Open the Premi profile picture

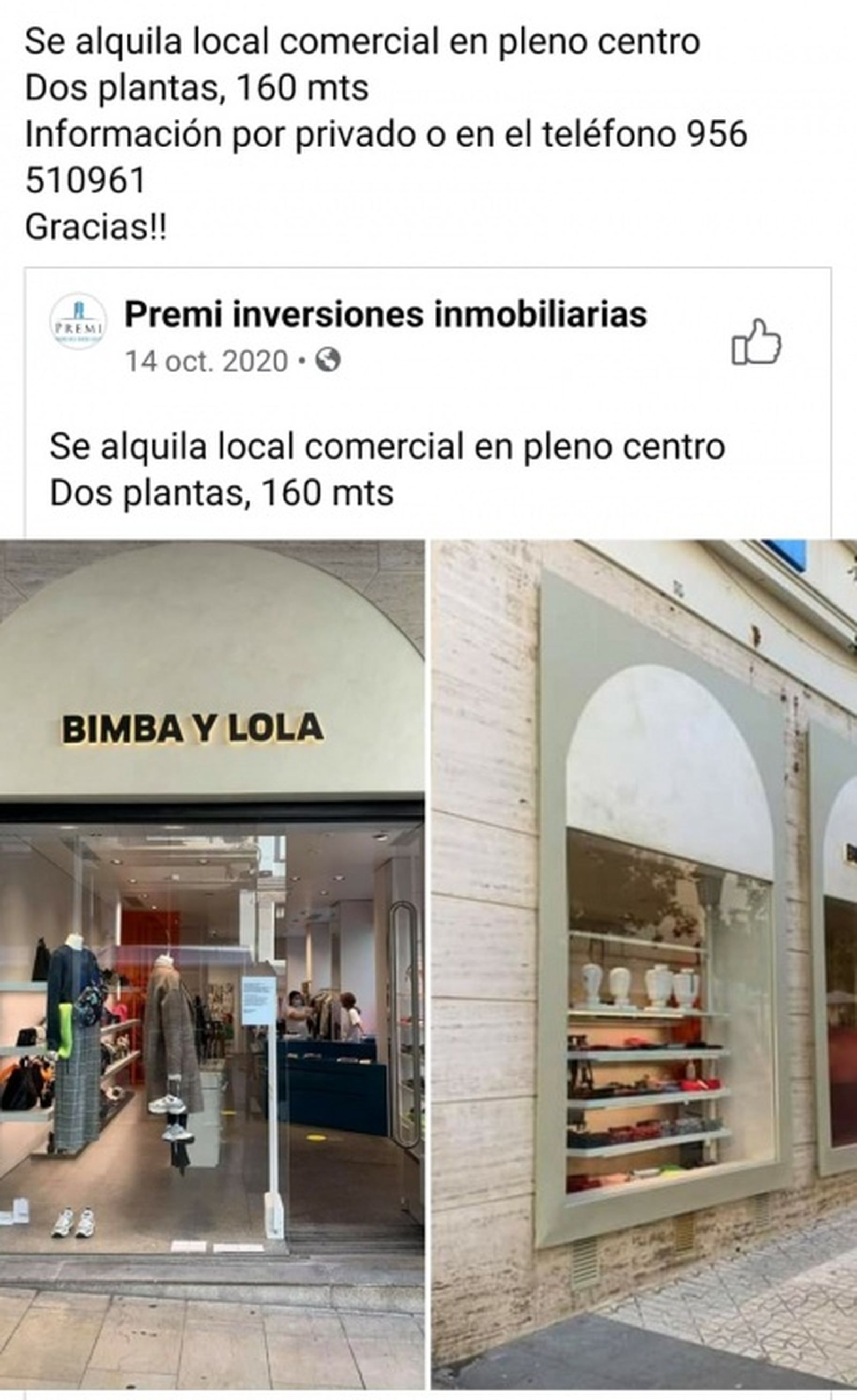(x=78, y=321)
